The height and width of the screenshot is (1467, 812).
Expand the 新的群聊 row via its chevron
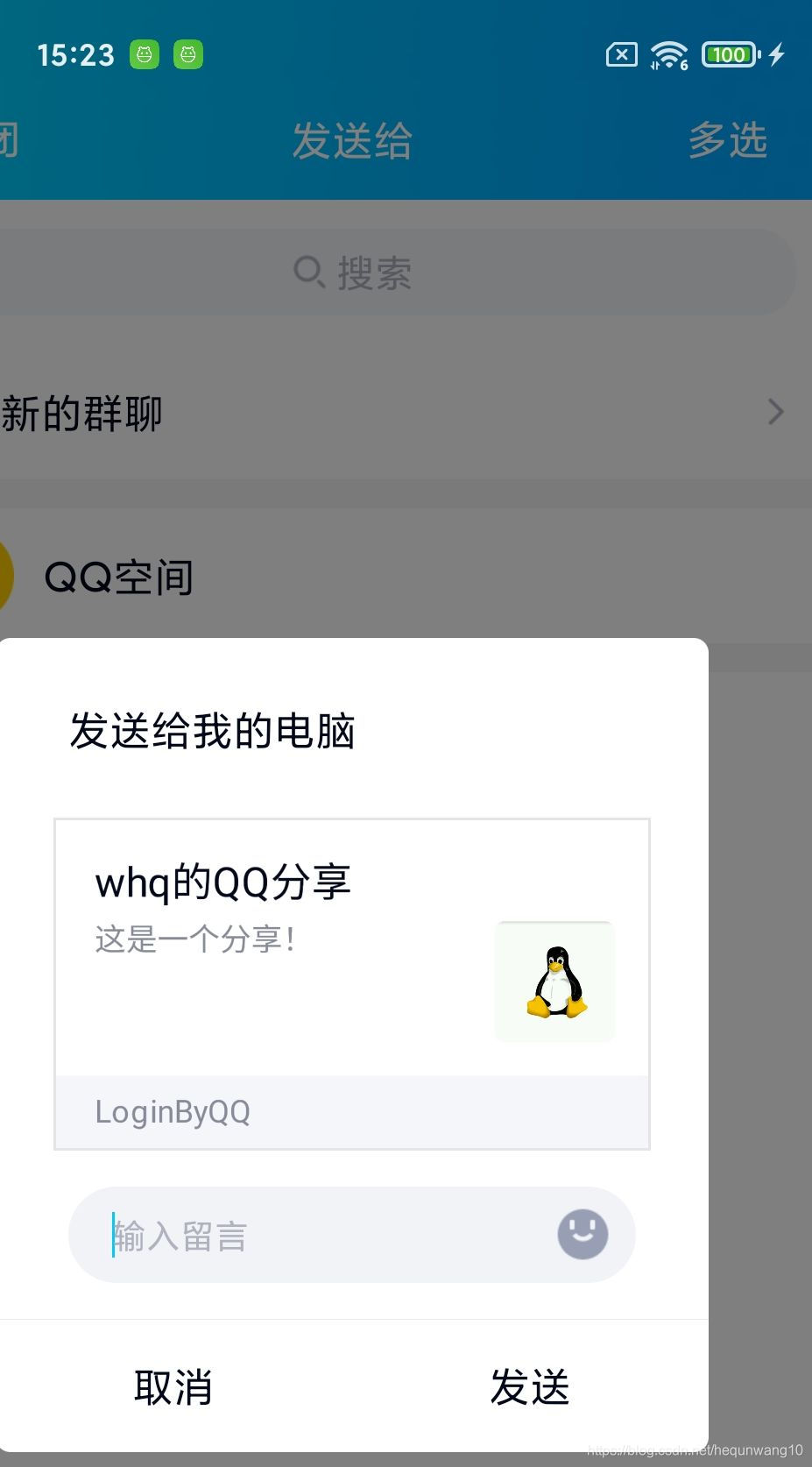[774, 412]
